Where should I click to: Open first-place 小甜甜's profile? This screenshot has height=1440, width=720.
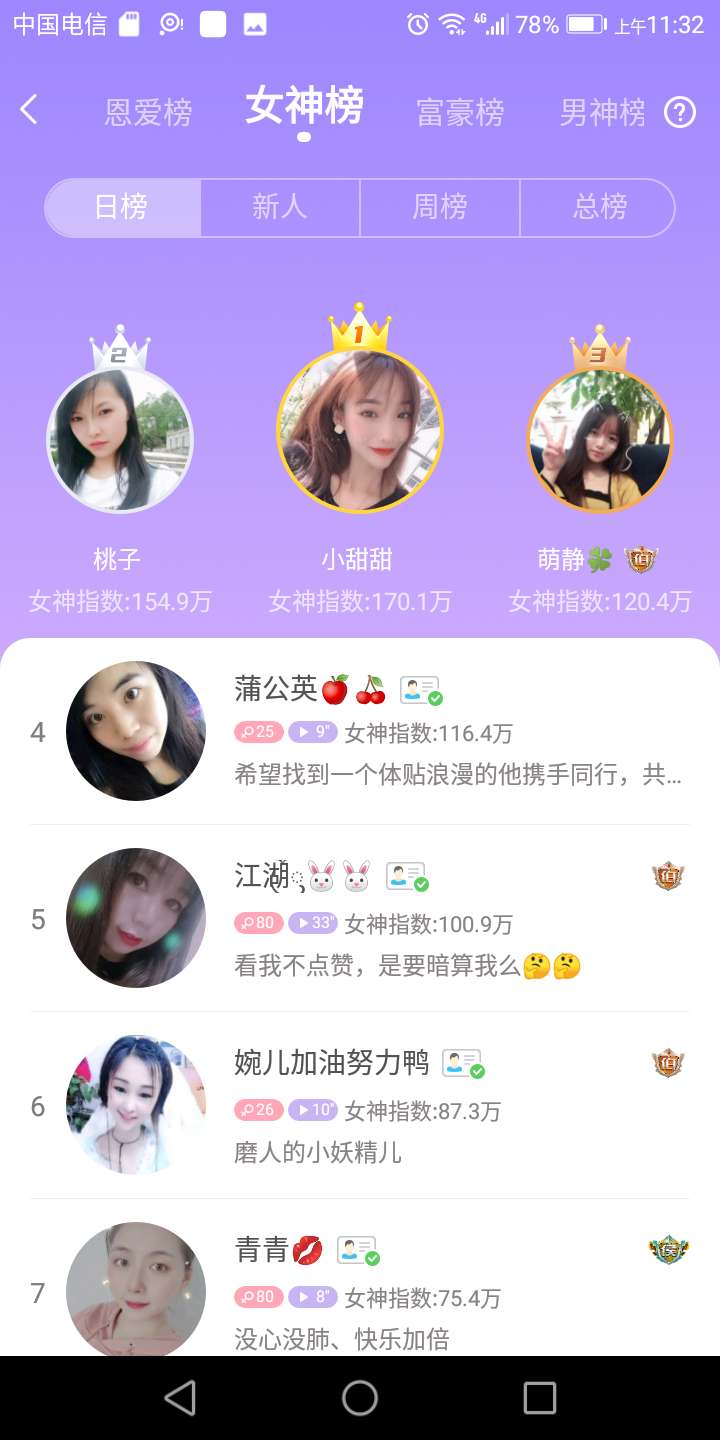pos(359,432)
